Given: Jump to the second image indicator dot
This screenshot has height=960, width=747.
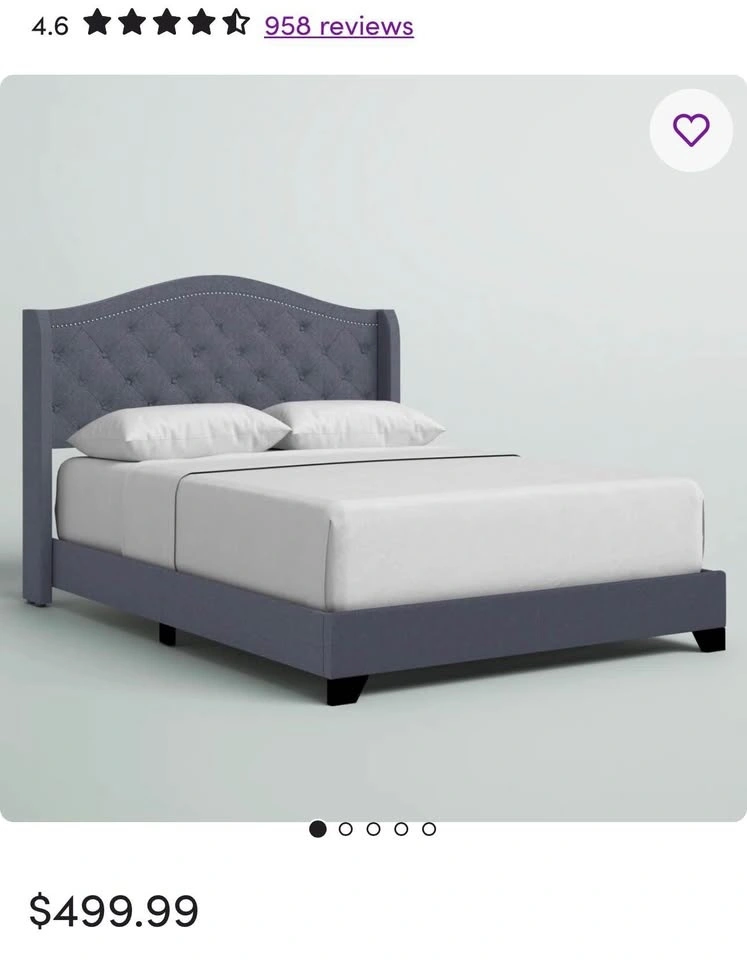Looking at the screenshot, I should (x=346, y=829).
